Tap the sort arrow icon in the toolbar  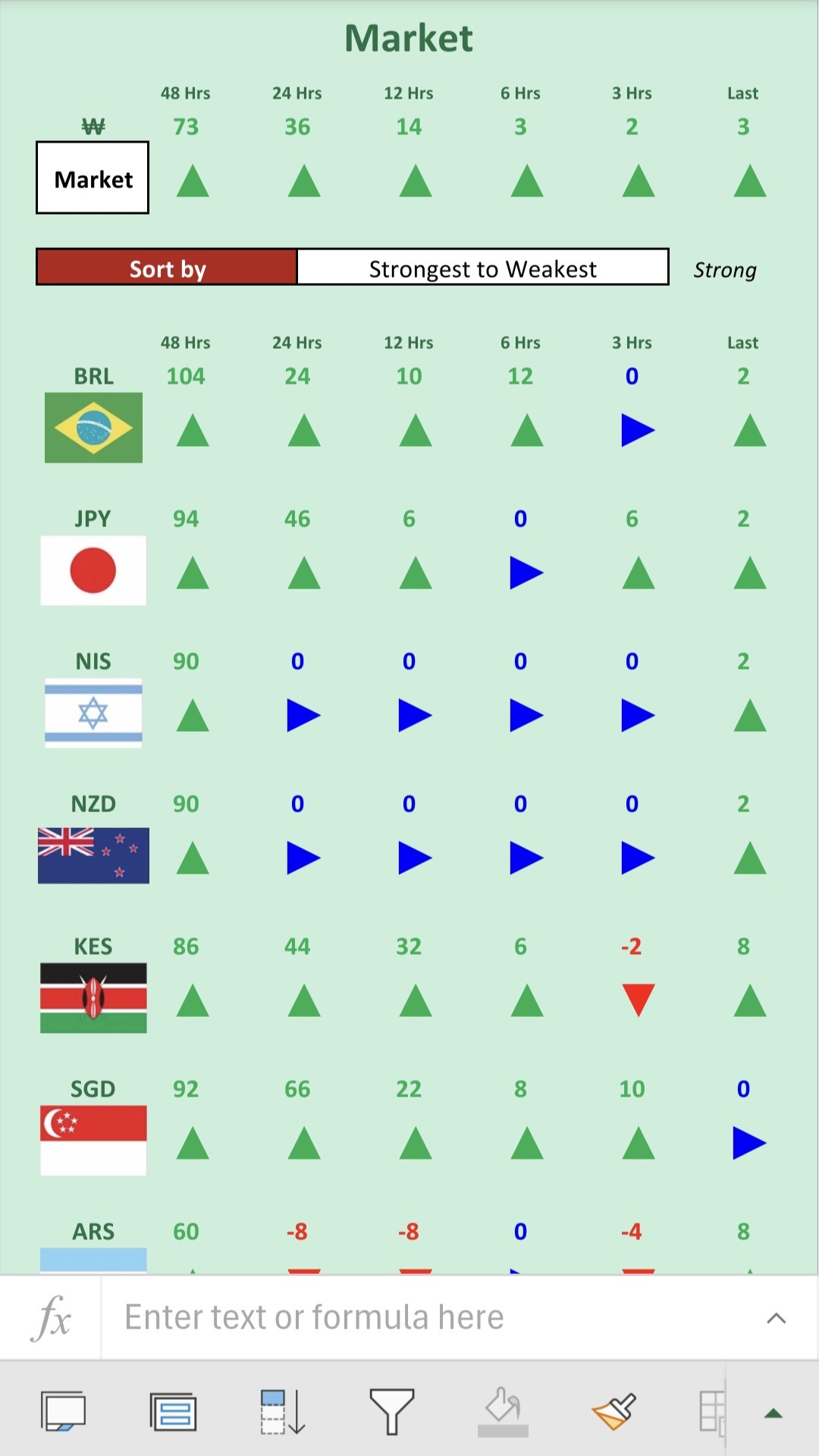click(282, 1411)
